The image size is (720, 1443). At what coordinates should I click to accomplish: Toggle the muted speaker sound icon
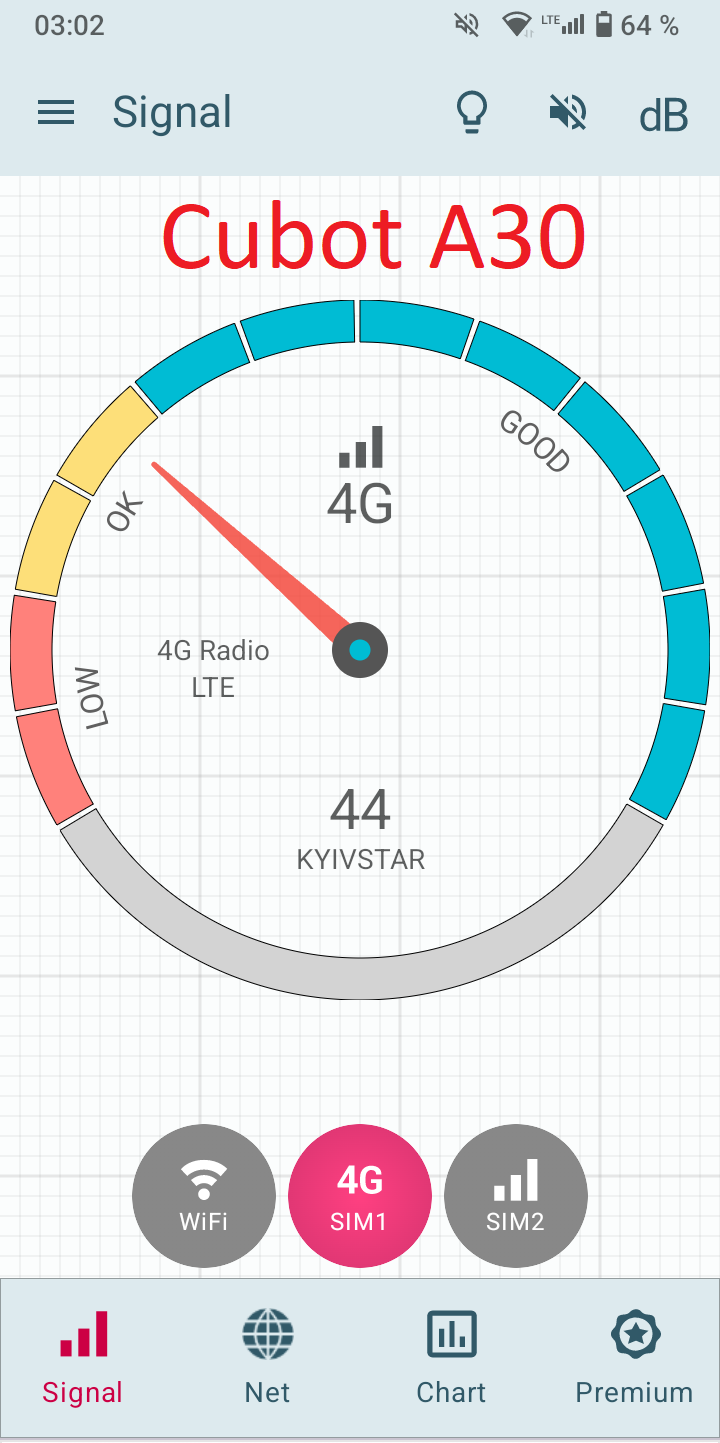[567, 113]
